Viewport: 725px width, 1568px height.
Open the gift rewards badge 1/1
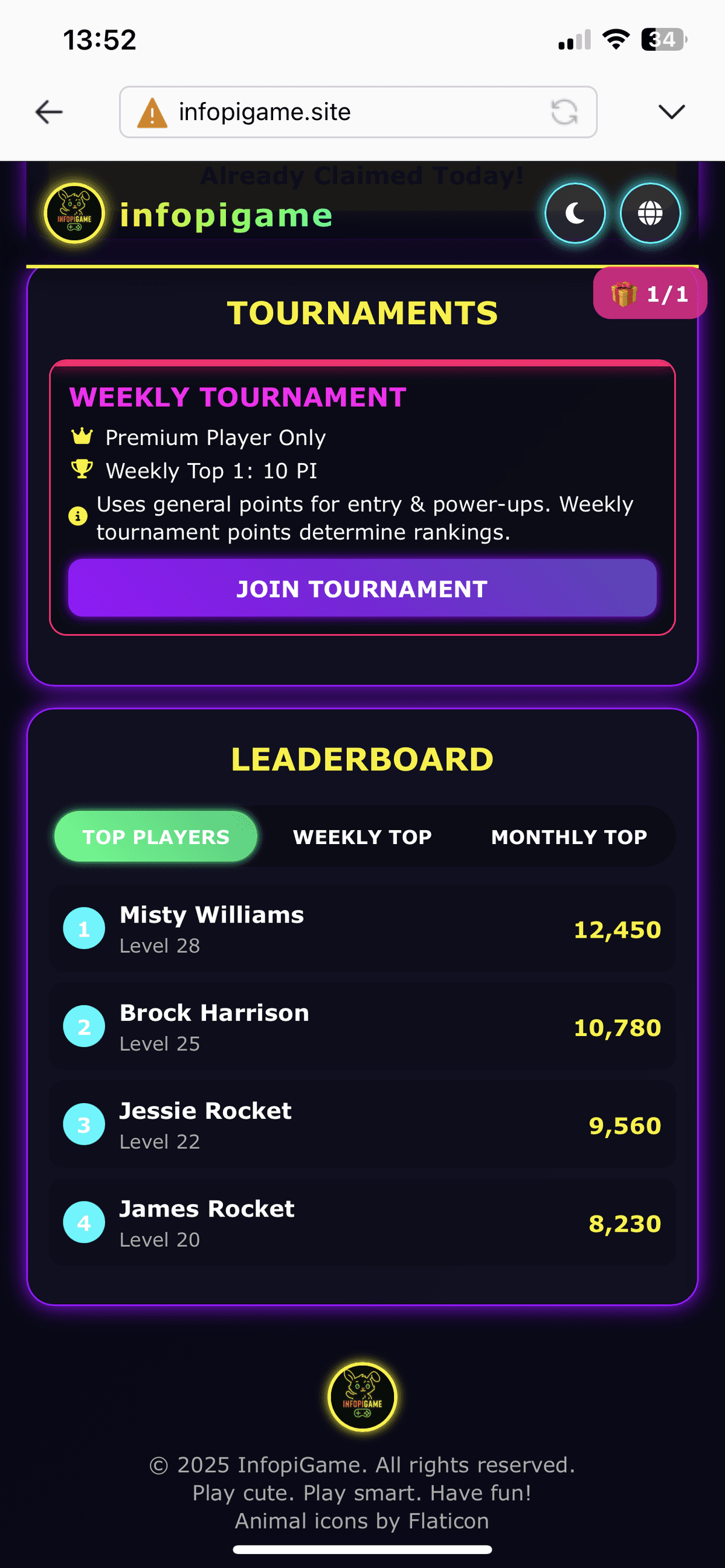click(x=649, y=294)
